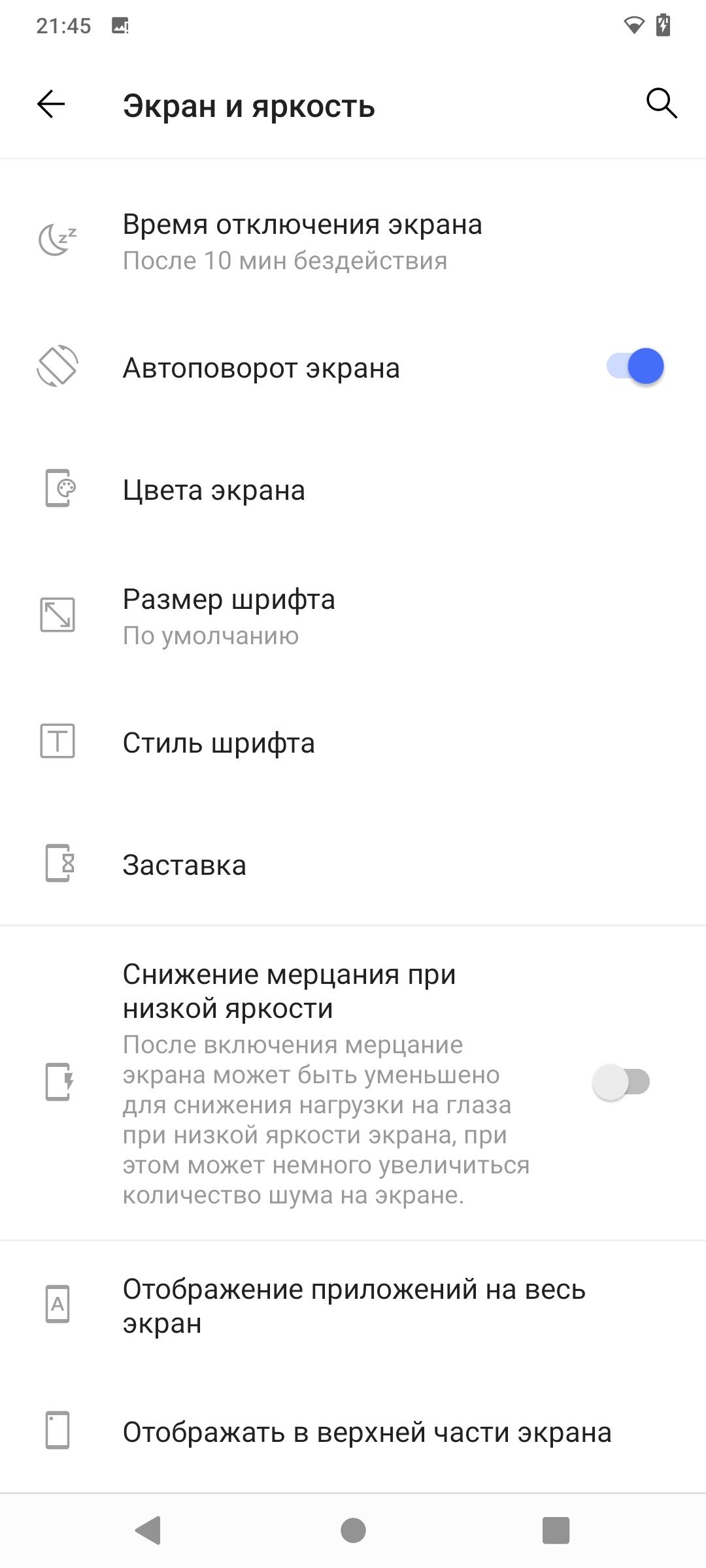Screen dimensions: 706x1568
Task: Enable Снижение мерцания при низкой яркости
Action: [x=621, y=1082]
